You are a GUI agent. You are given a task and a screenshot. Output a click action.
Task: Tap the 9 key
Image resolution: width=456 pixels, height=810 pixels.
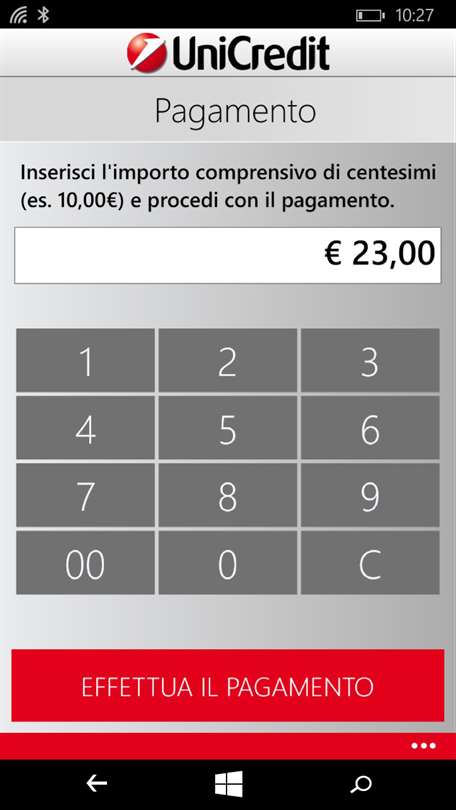click(x=370, y=495)
